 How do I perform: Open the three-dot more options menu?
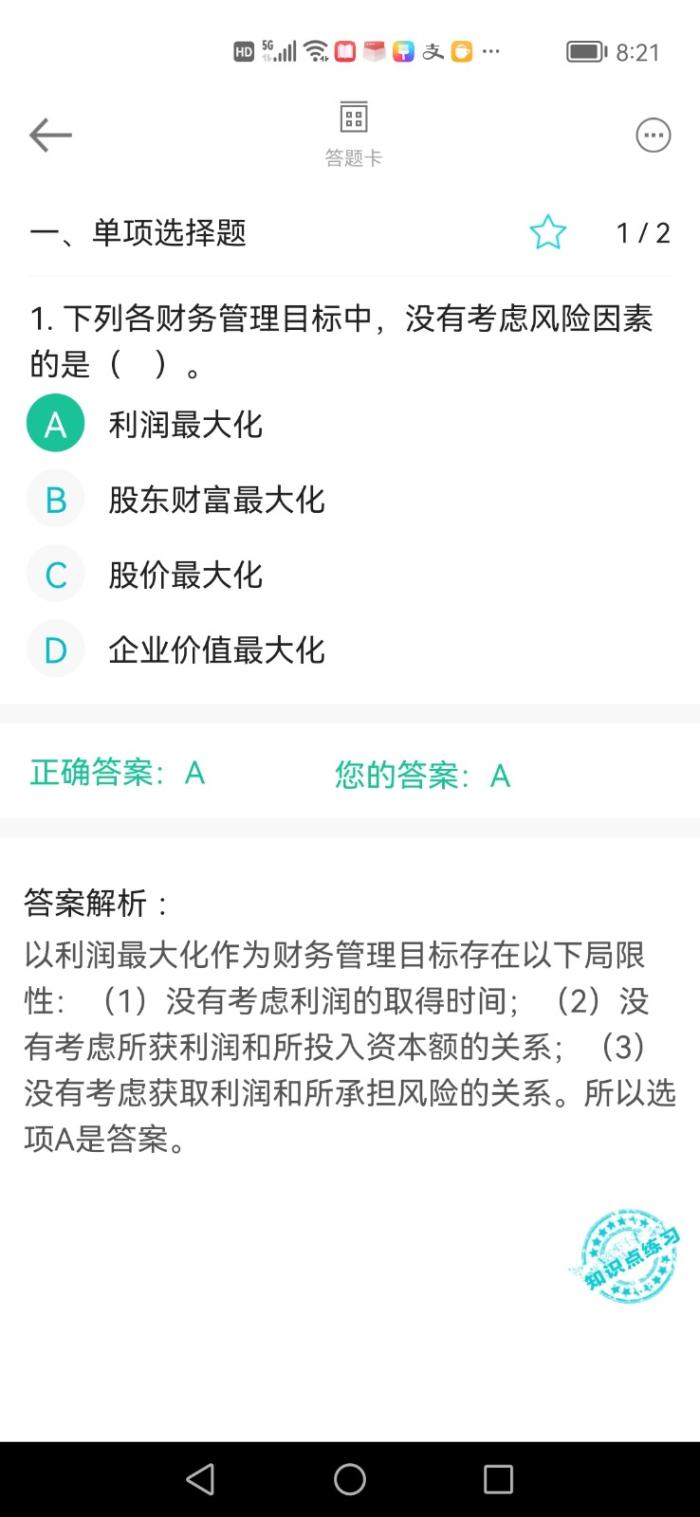(653, 135)
